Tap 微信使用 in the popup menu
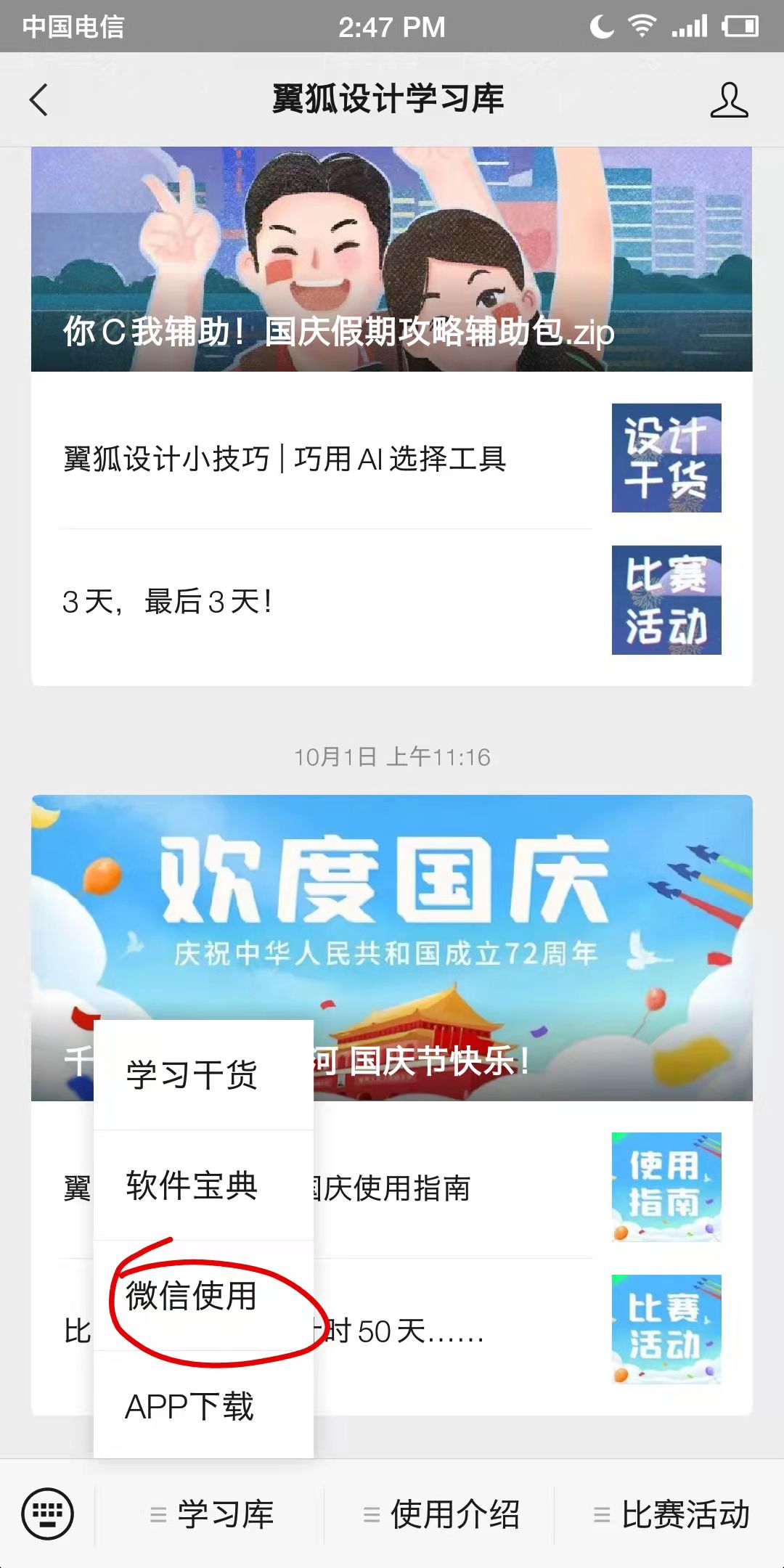This screenshot has width=784, height=1568. (192, 1296)
